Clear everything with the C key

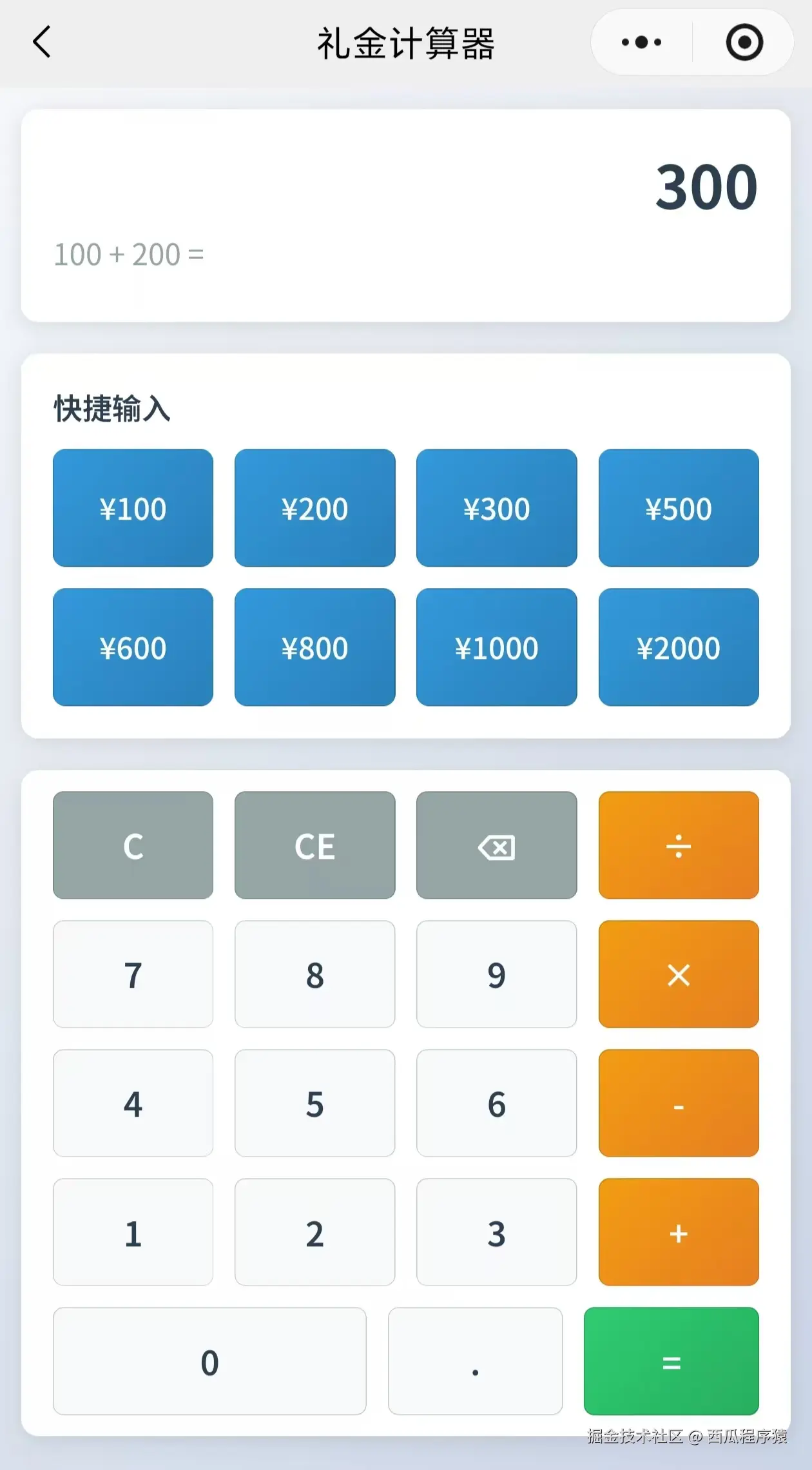click(133, 845)
